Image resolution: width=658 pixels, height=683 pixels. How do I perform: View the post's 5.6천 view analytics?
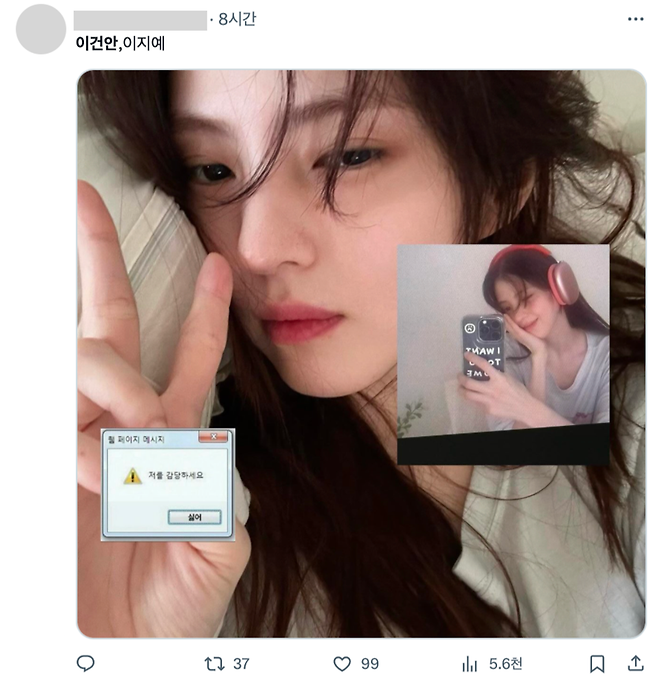pyautogui.click(x=470, y=664)
